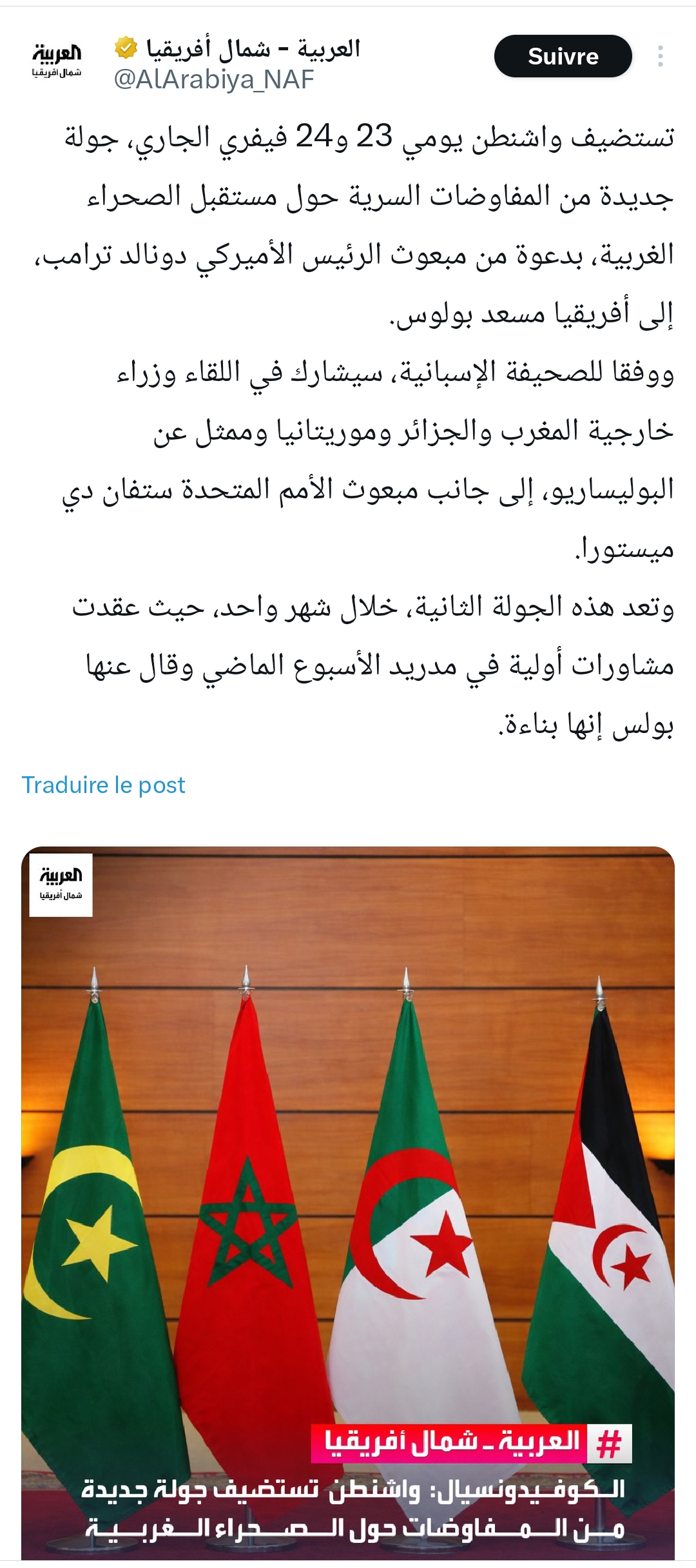Follow the Al Arabiya account with Suivre
This screenshot has height=1568, width=696.
(563, 56)
